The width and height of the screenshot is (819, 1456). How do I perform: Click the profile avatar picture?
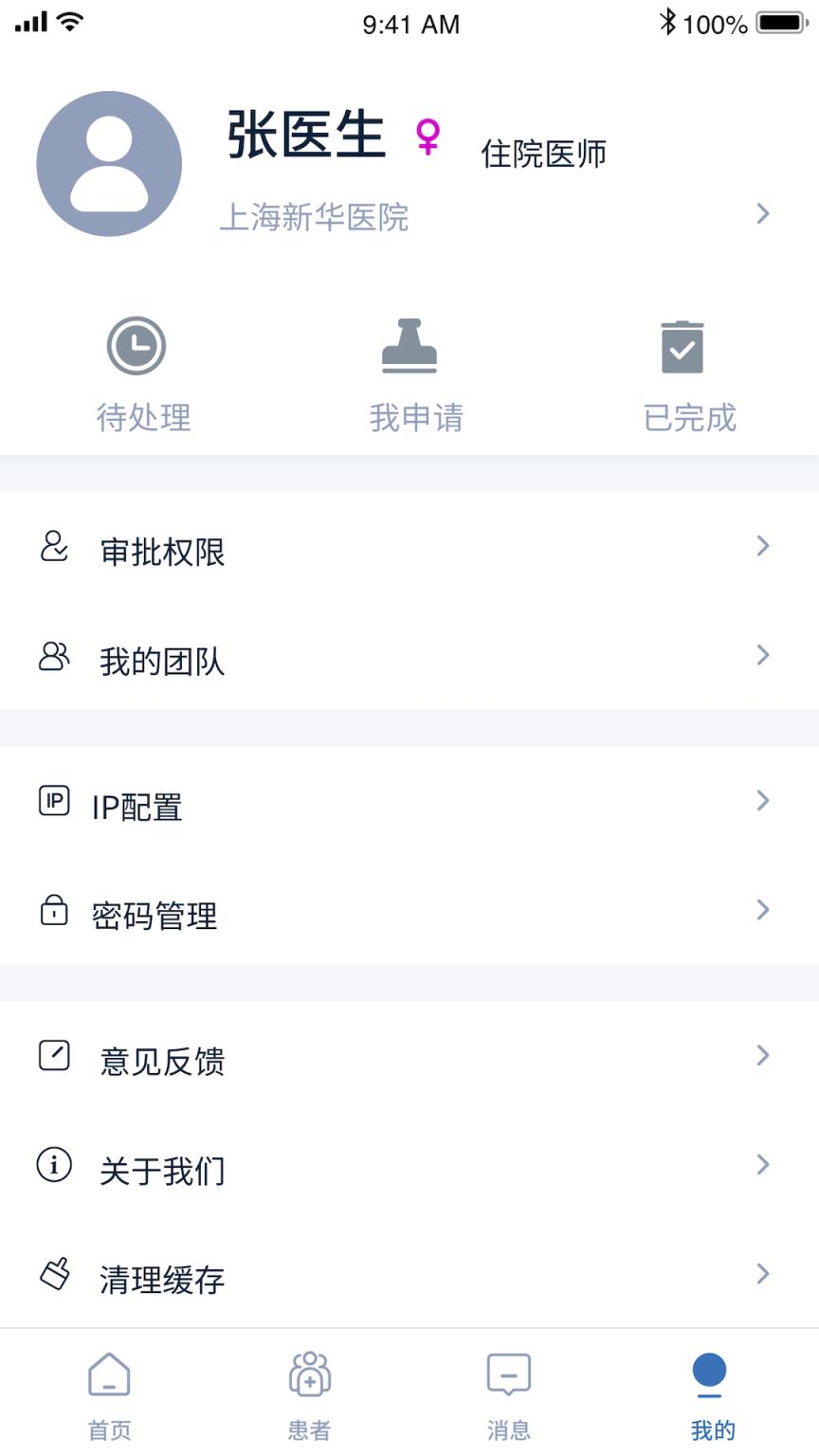click(109, 162)
